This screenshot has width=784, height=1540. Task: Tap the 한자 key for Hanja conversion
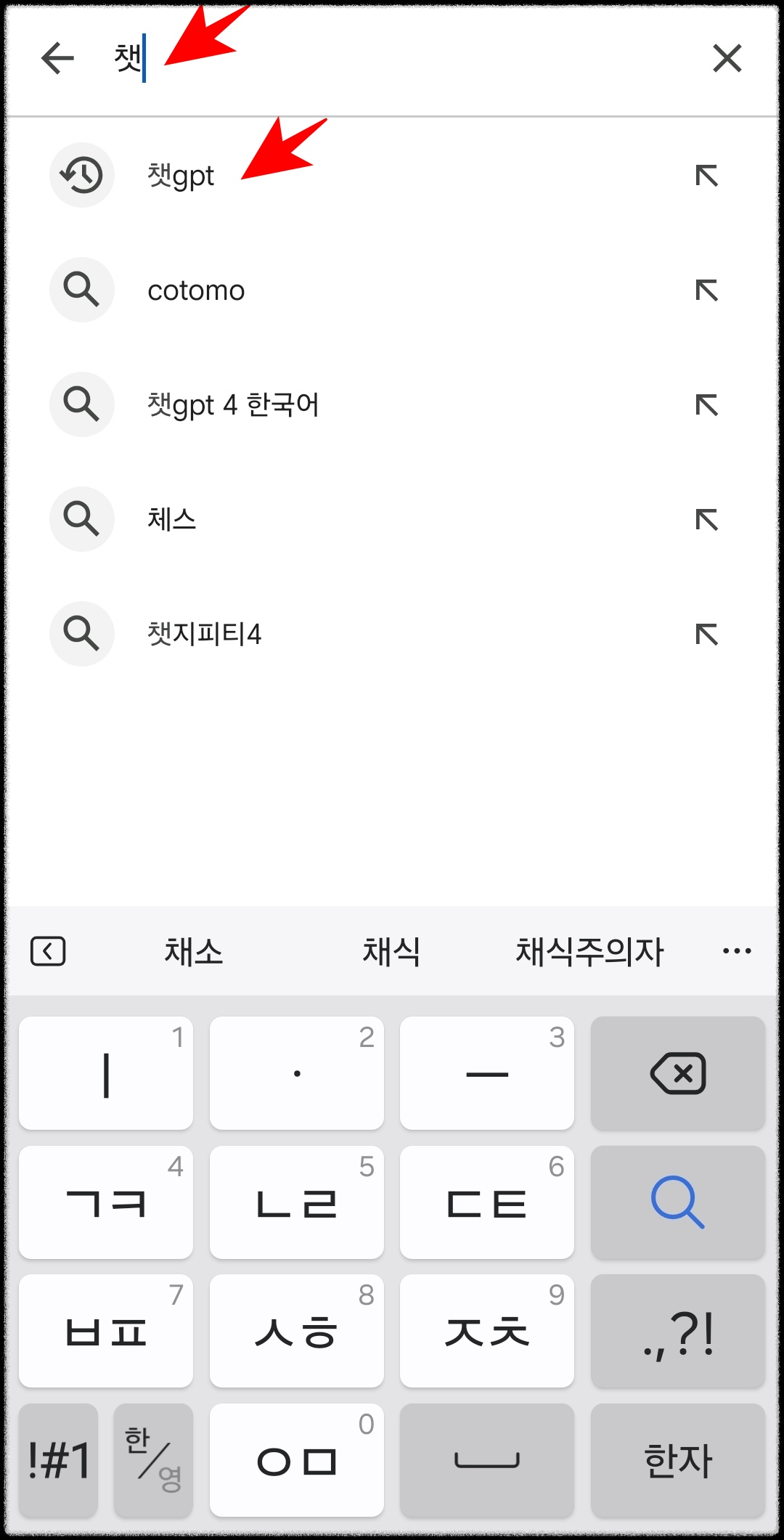[677, 1460]
